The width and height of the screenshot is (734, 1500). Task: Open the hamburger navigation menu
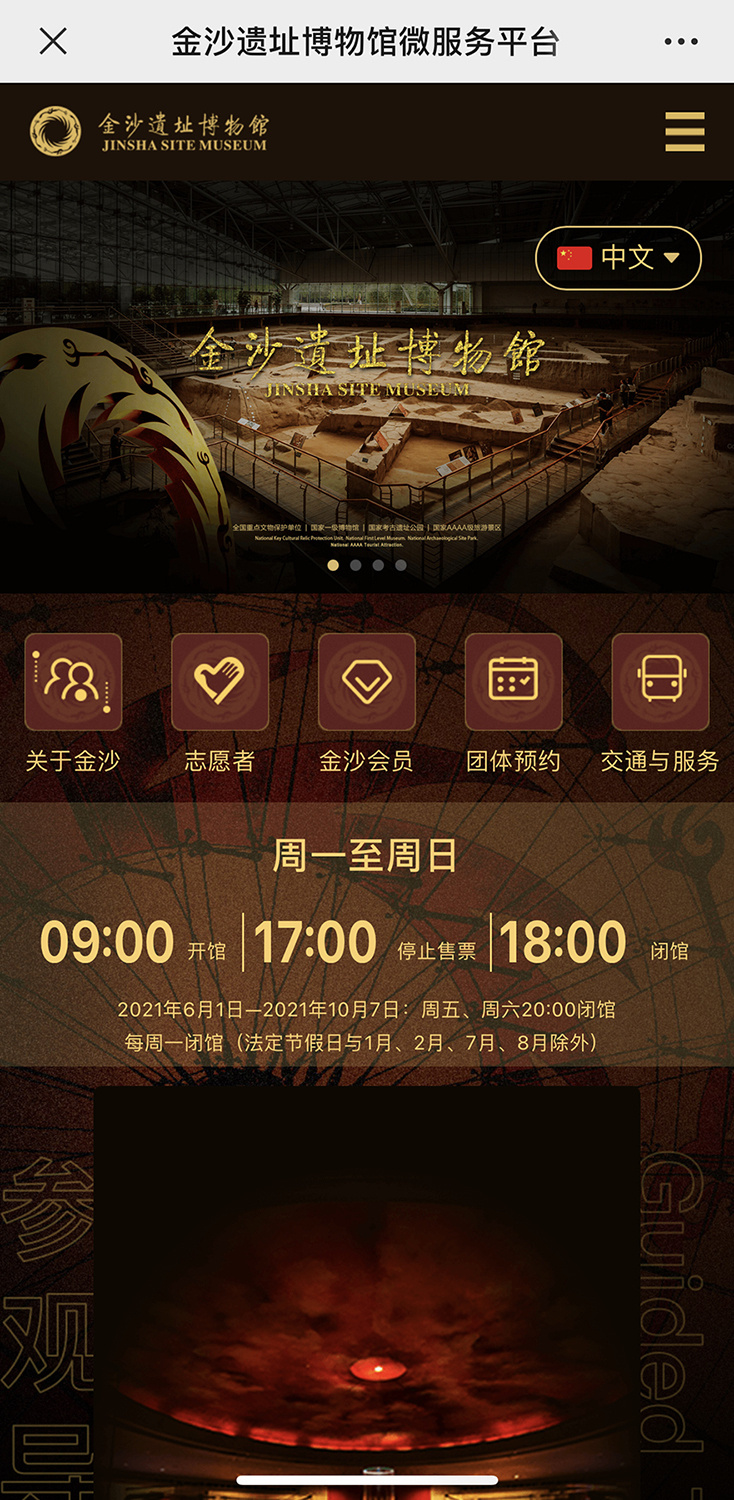[685, 132]
